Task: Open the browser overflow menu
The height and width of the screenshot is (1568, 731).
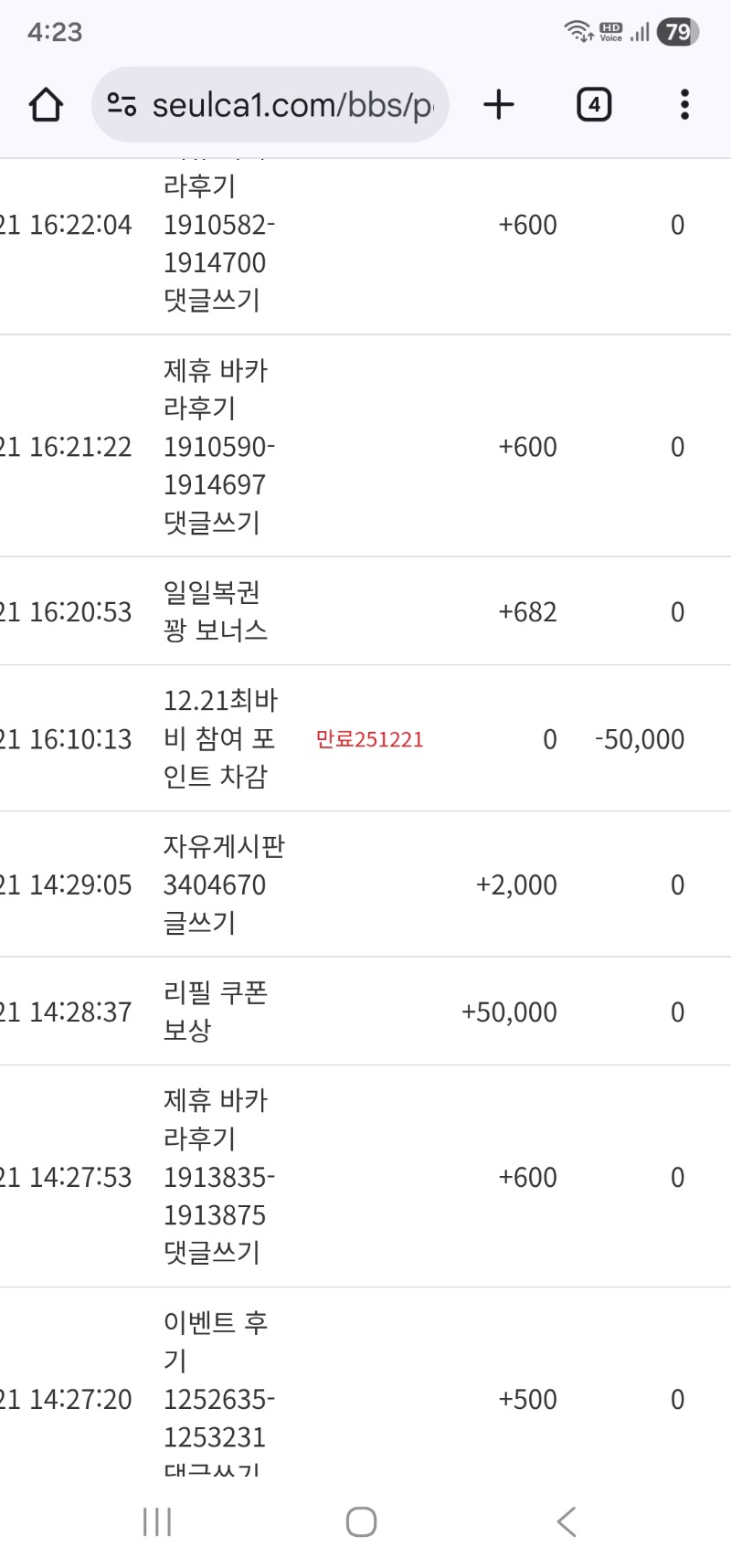Action: click(684, 105)
